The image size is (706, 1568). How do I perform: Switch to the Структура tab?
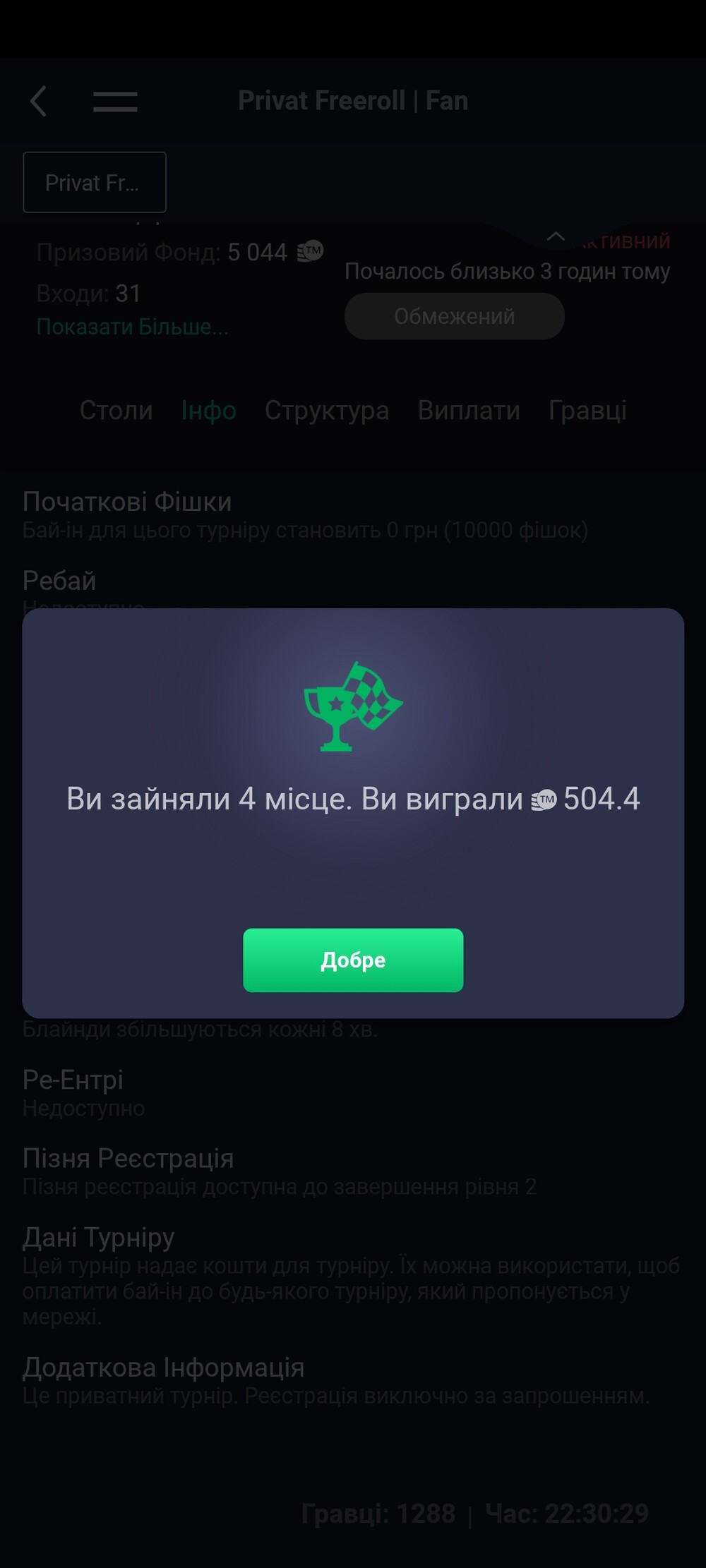point(327,410)
